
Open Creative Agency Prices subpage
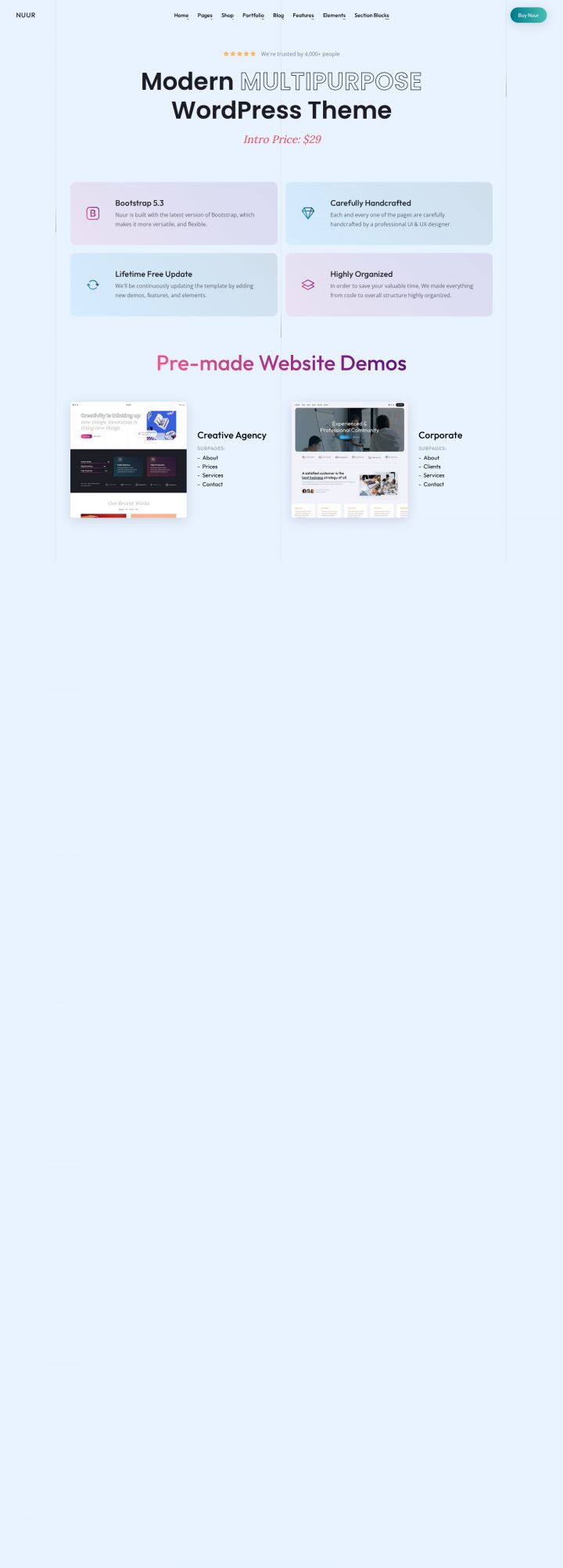(210, 467)
